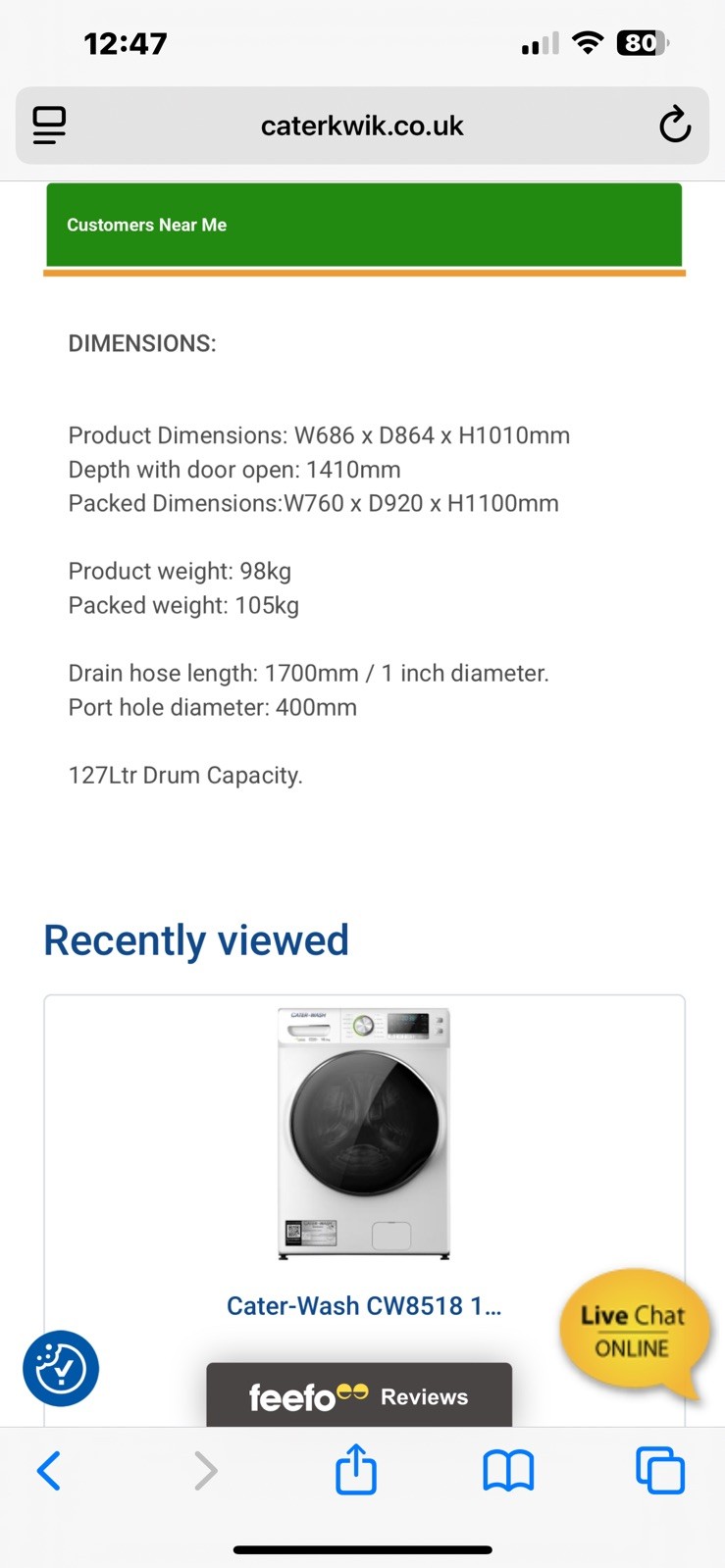Go back to the previous page
725x1568 pixels.
[x=49, y=1471]
